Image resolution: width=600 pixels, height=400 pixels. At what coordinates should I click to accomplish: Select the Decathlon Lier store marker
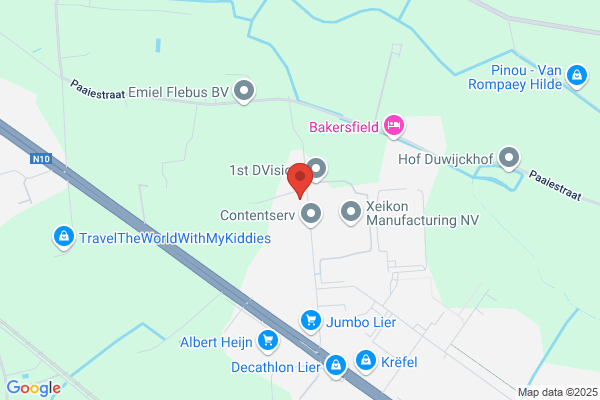point(336,366)
